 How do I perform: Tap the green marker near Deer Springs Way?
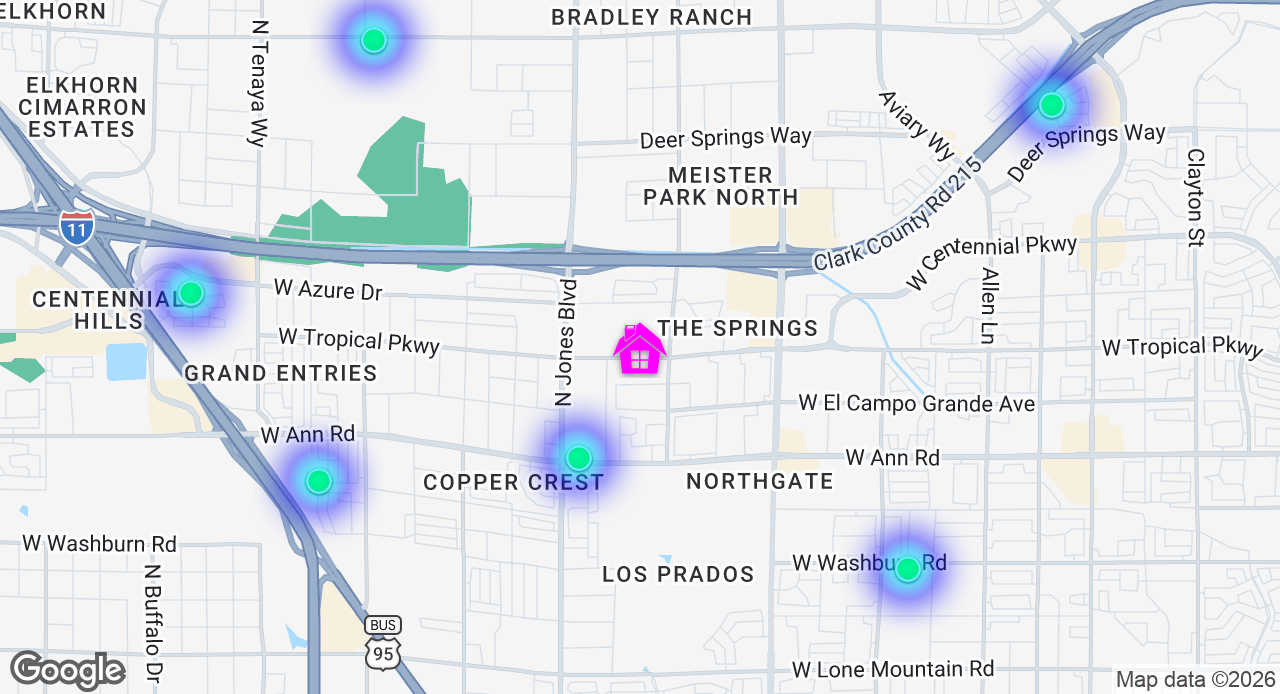[1051, 105]
